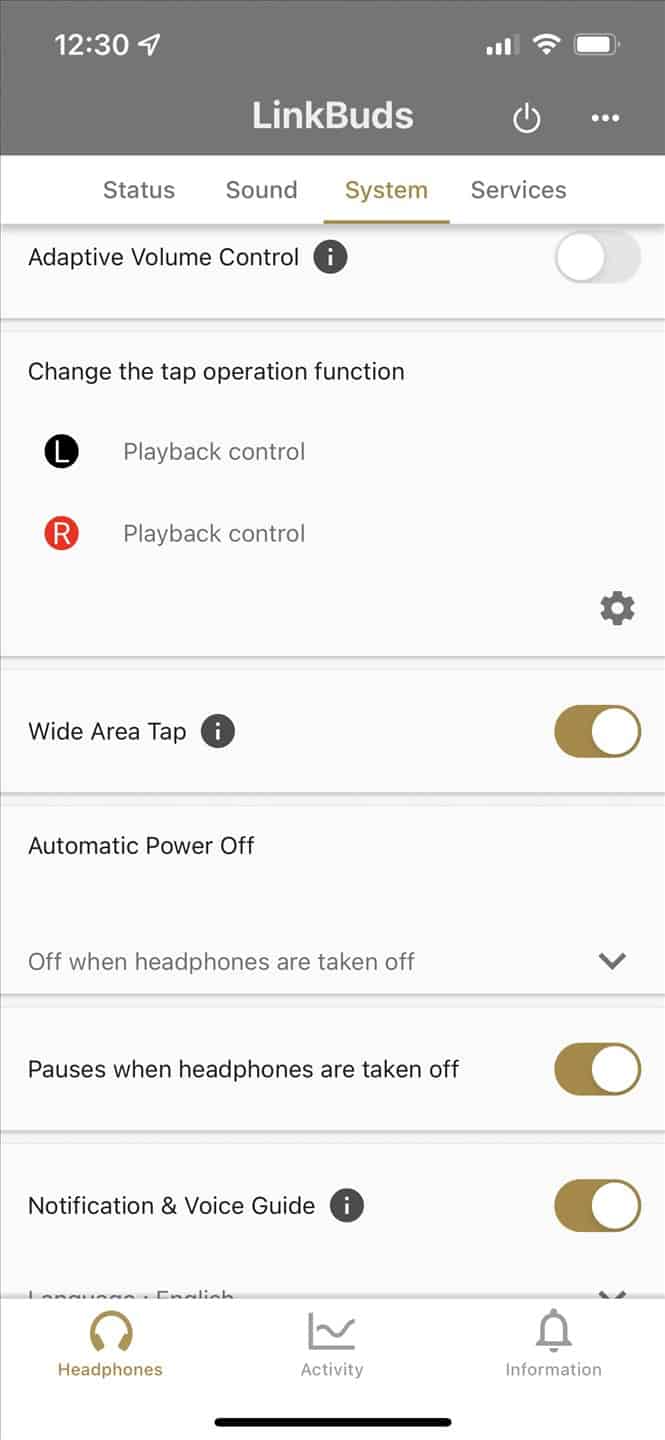The image size is (665, 1440).
Task: Go to the Activity section
Action: point(332,1346)
